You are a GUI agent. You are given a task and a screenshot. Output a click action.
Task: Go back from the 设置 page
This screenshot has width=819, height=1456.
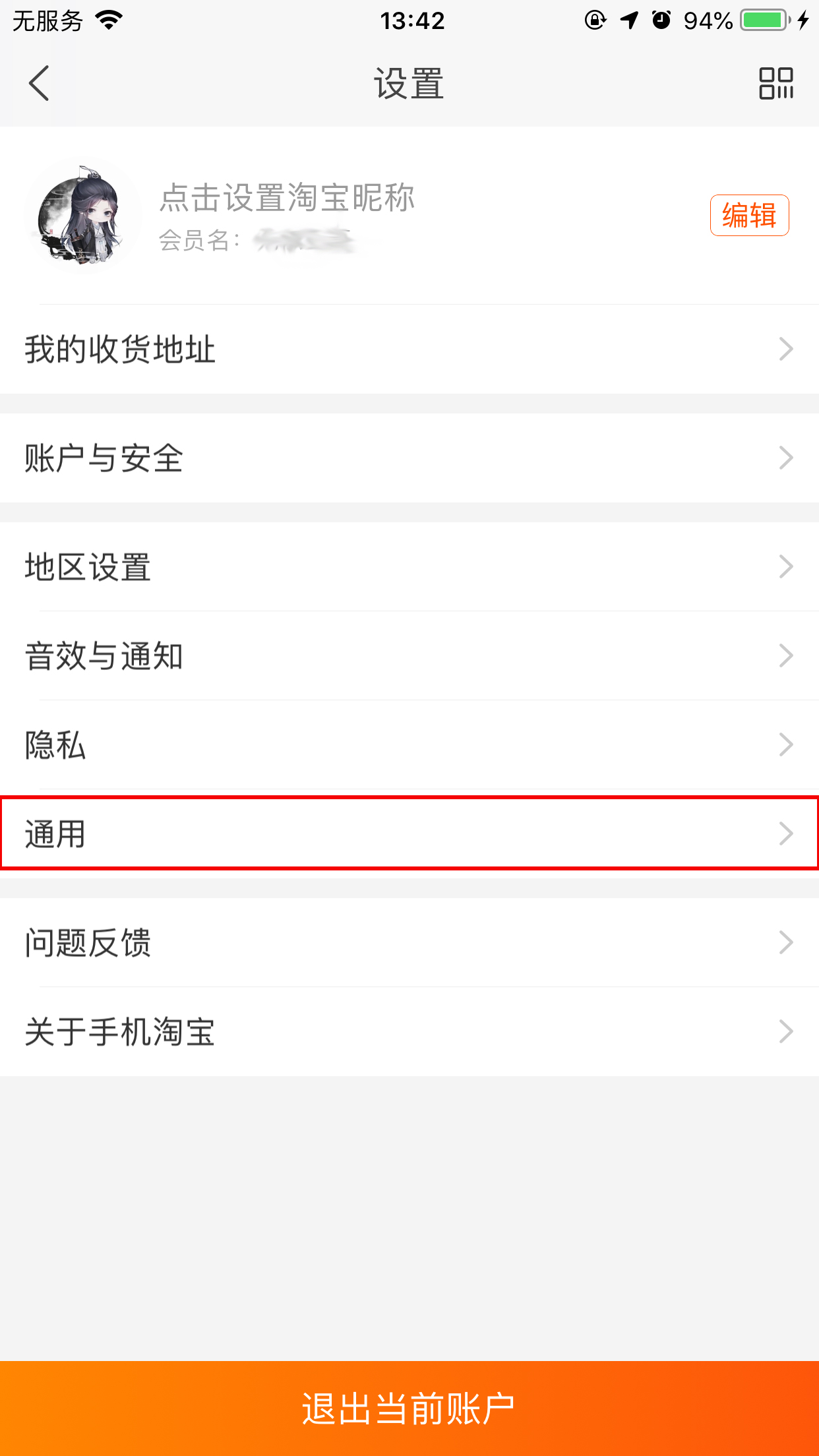tap(40, 84)
